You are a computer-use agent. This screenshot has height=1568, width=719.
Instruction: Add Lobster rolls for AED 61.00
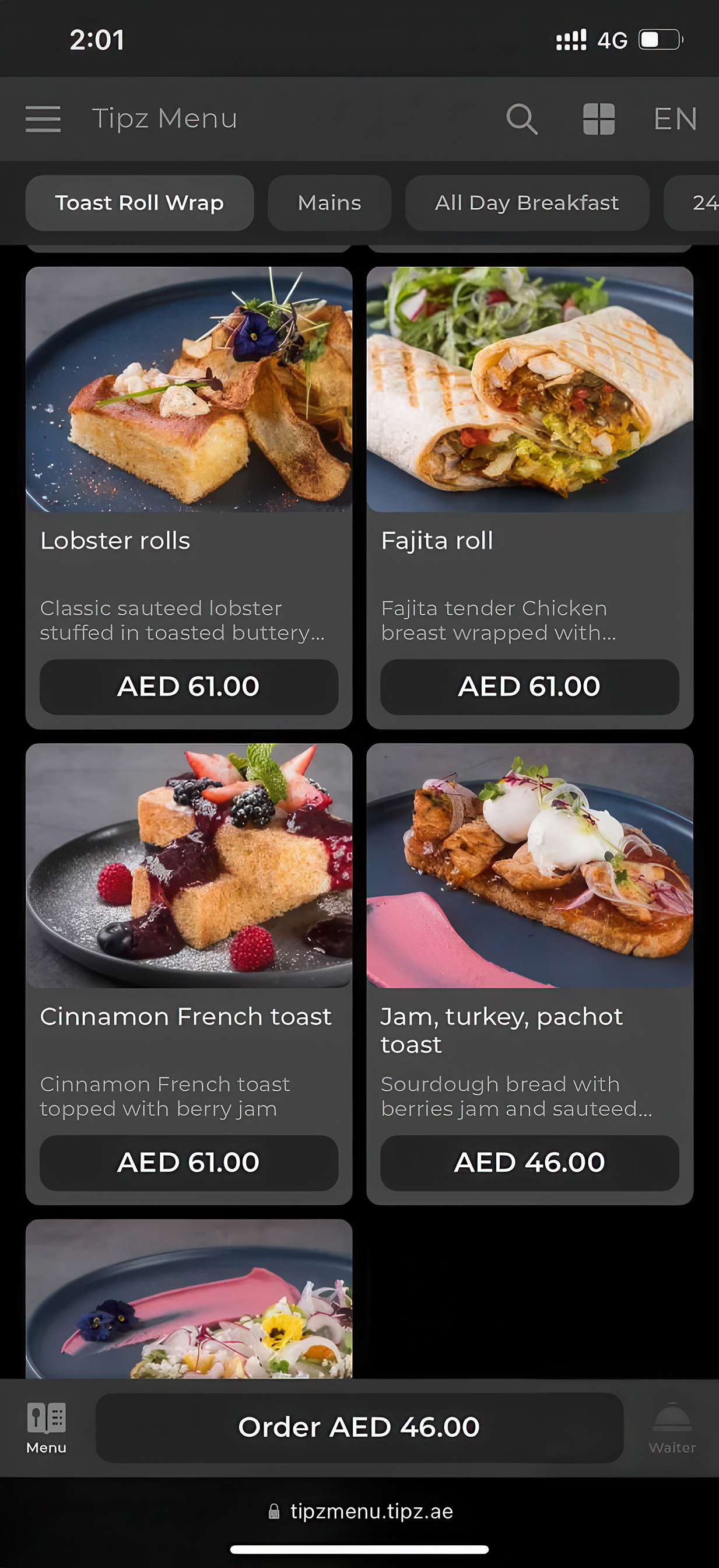tap(188, 687)
